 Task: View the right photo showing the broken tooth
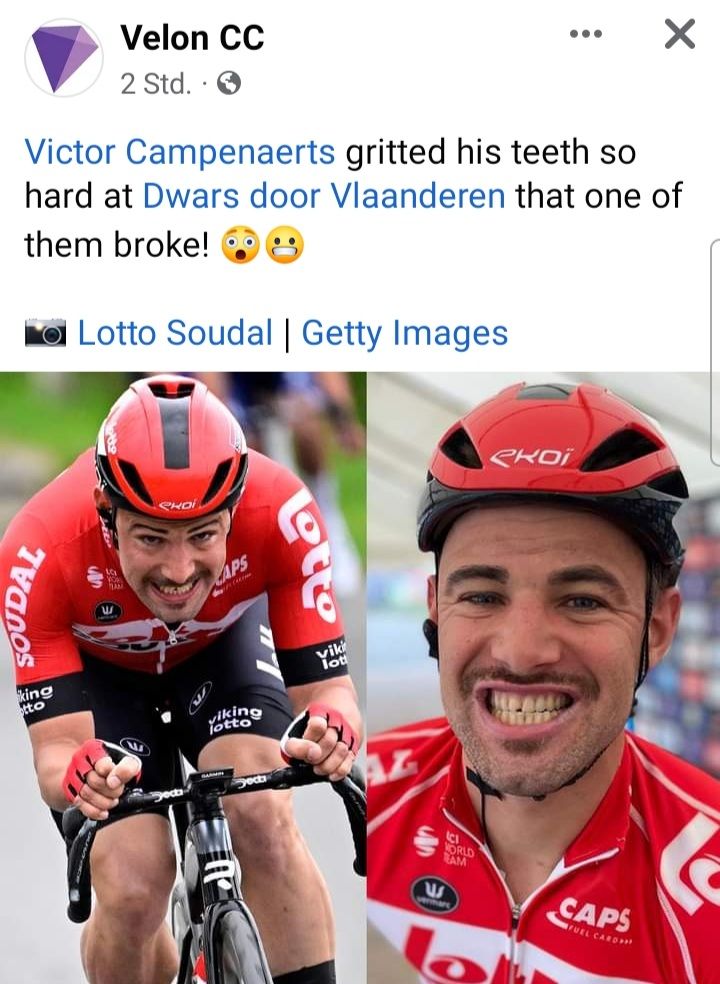click(544, 678)
